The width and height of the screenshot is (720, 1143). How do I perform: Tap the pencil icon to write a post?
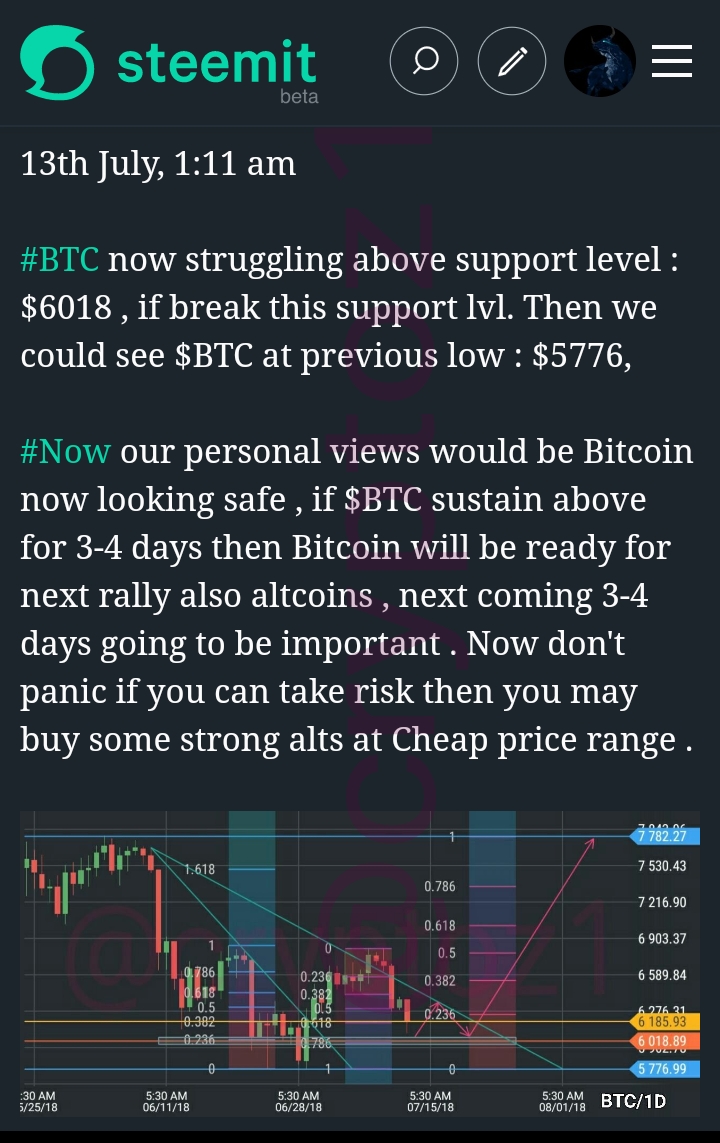[x=512, y=61]
